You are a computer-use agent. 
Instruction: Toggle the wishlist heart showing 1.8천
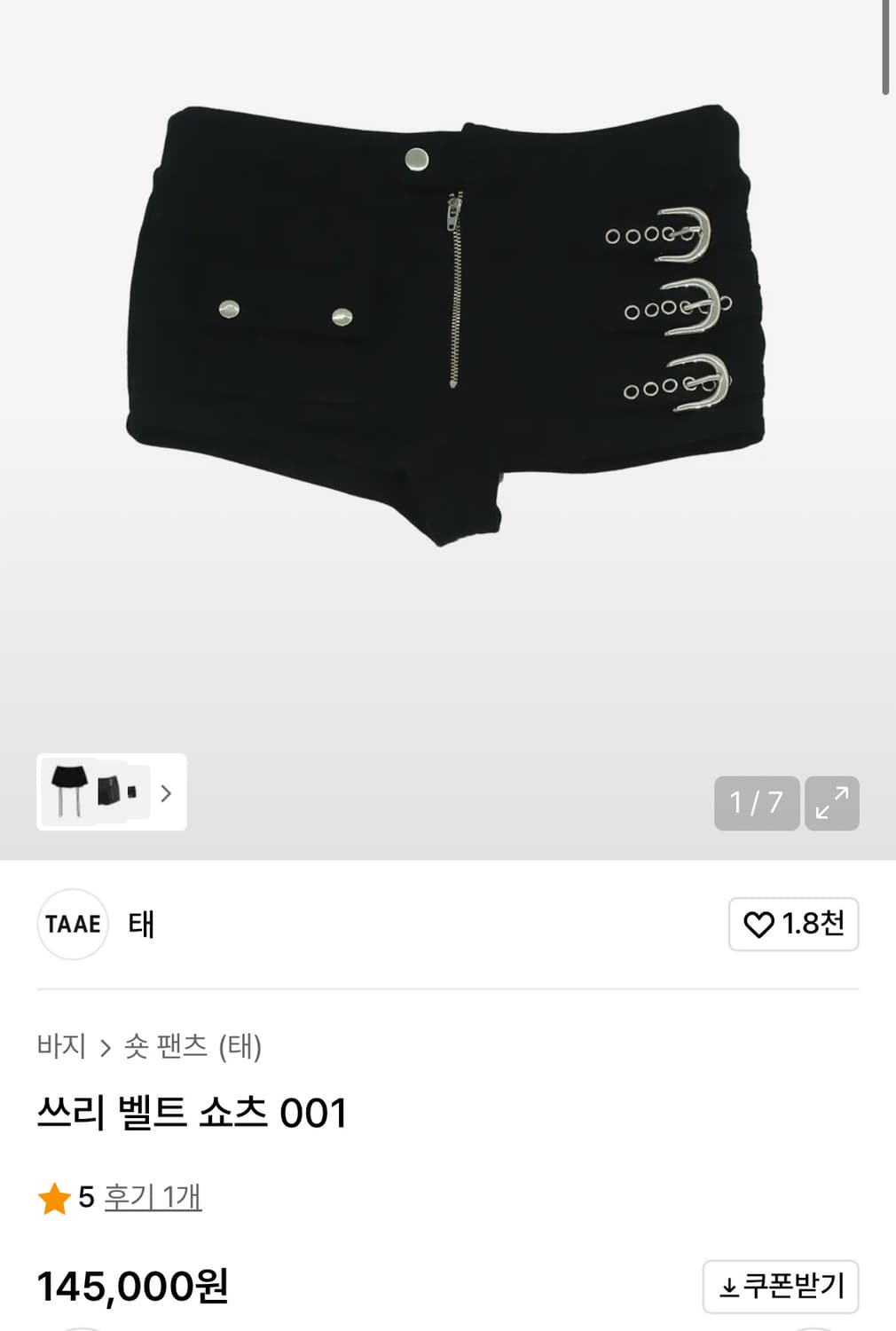(792, 923)
